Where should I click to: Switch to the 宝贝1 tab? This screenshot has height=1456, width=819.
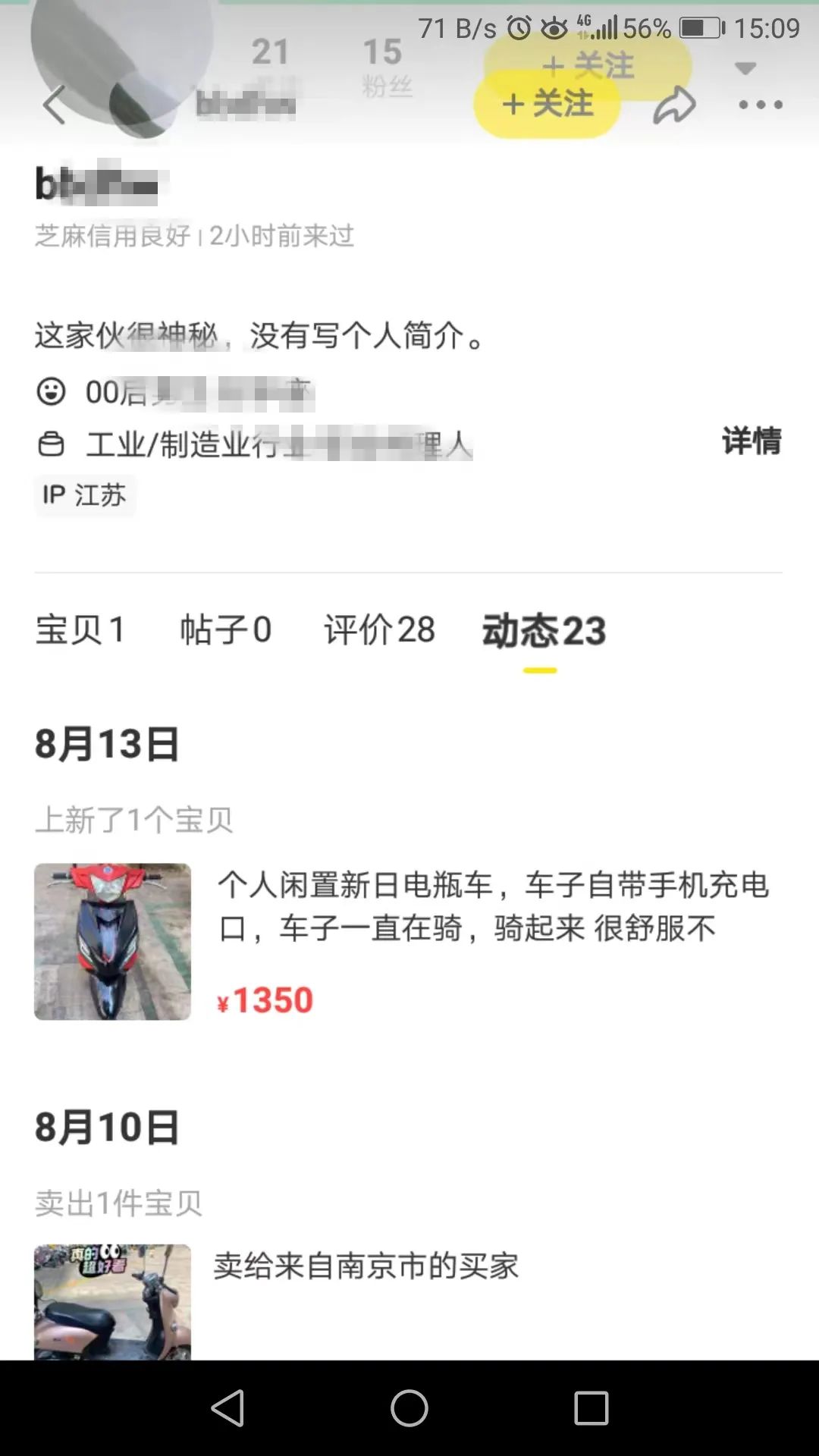(80, 630)
